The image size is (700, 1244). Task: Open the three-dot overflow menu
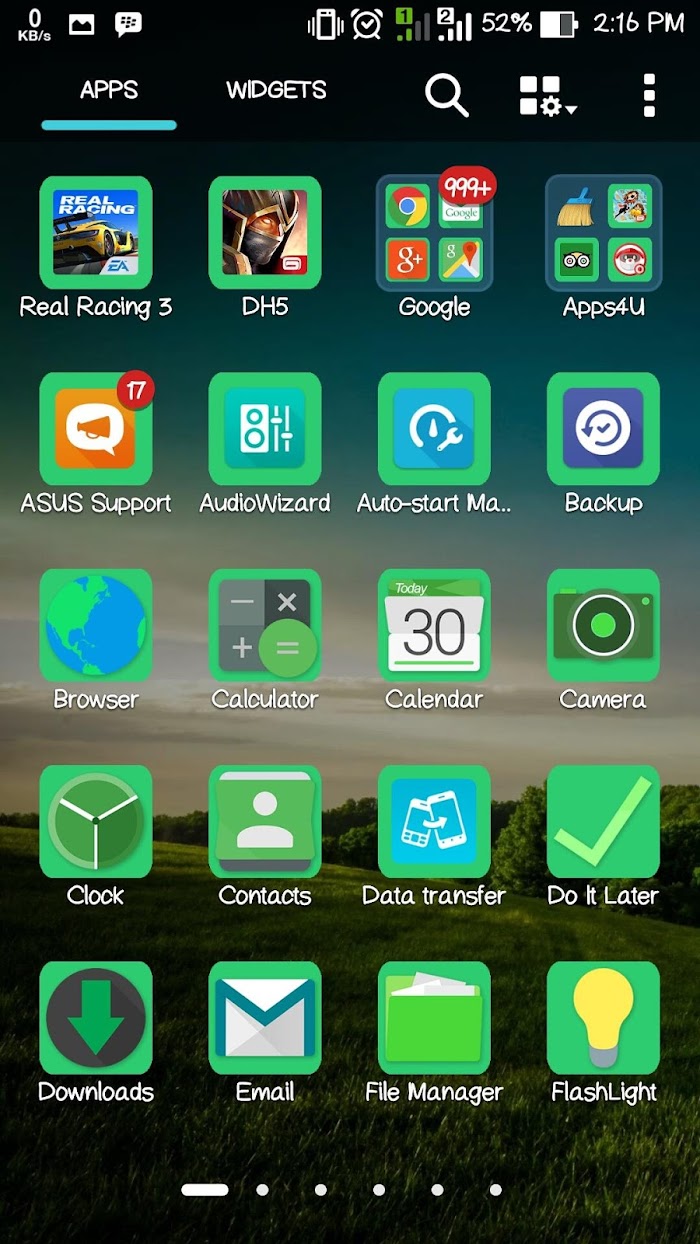[649, 96]
